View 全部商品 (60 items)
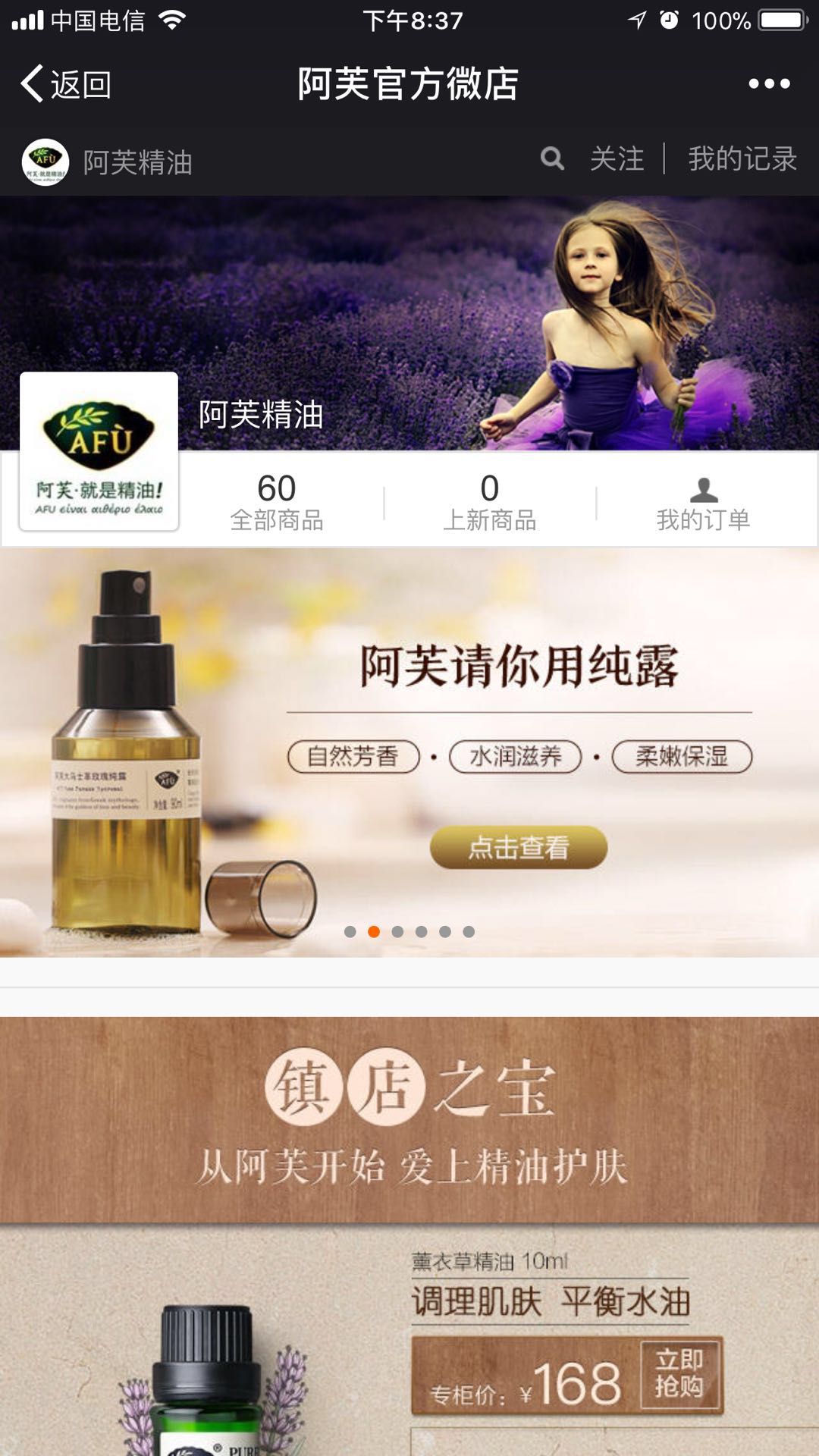Viewport: 819px width, 1456px height. click(277, 501)
